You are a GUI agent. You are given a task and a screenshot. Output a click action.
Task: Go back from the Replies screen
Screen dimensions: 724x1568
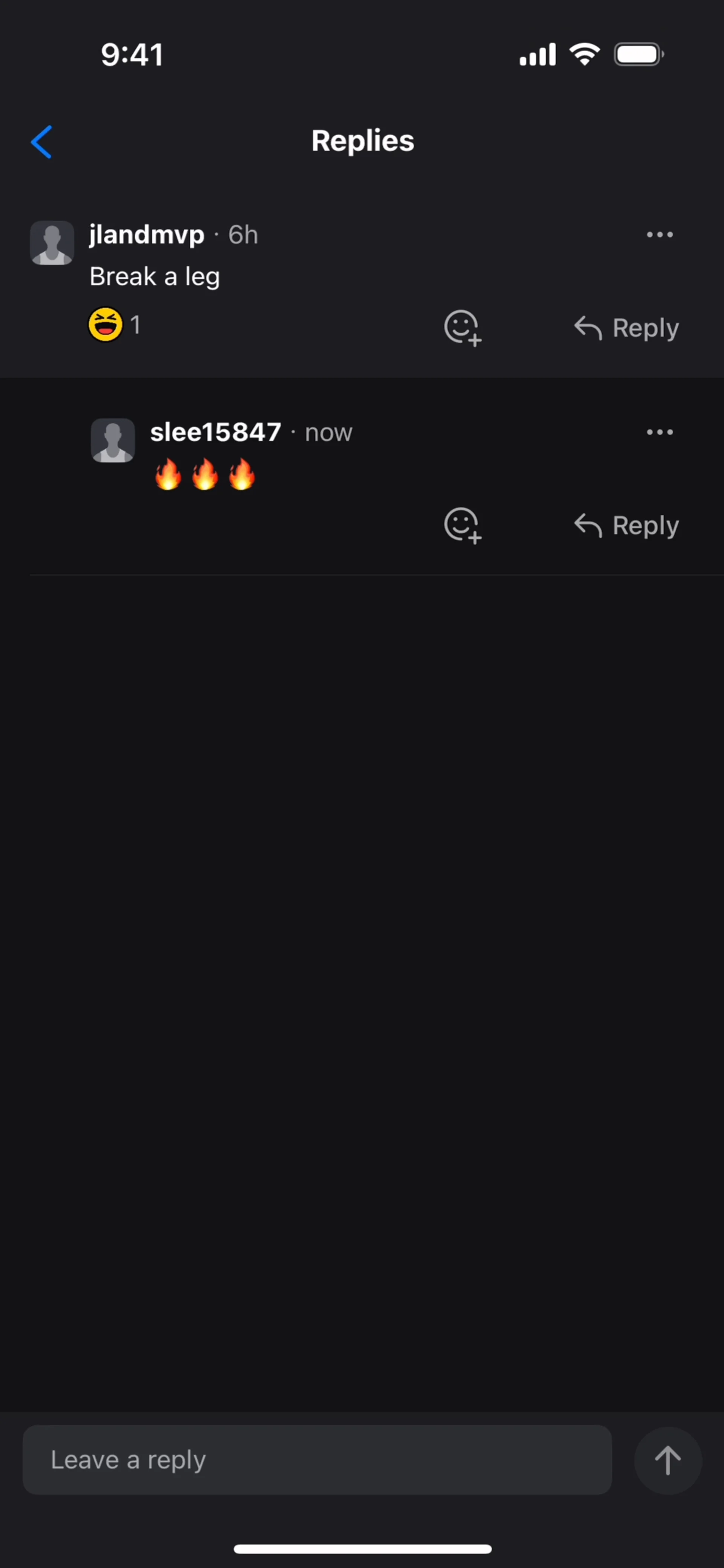41,142
